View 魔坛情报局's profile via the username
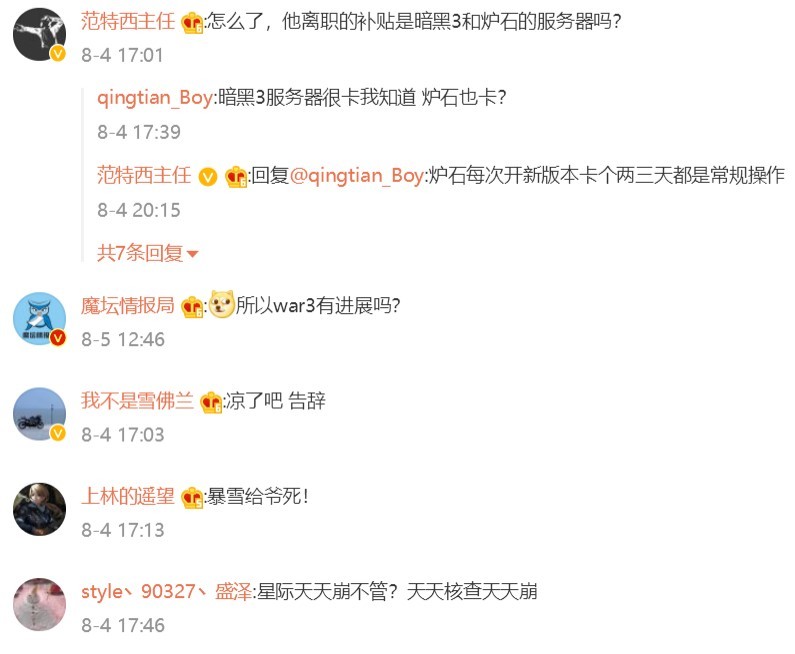 pyautogui.click(x=127, y=305)
